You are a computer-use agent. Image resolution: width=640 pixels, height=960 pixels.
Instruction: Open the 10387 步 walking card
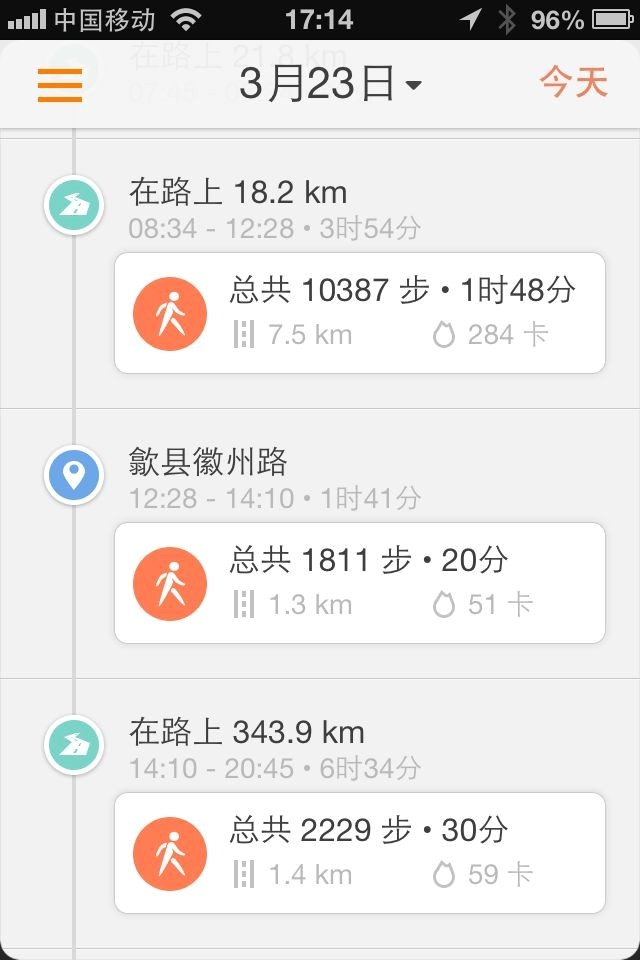click(x=360, y=313)
